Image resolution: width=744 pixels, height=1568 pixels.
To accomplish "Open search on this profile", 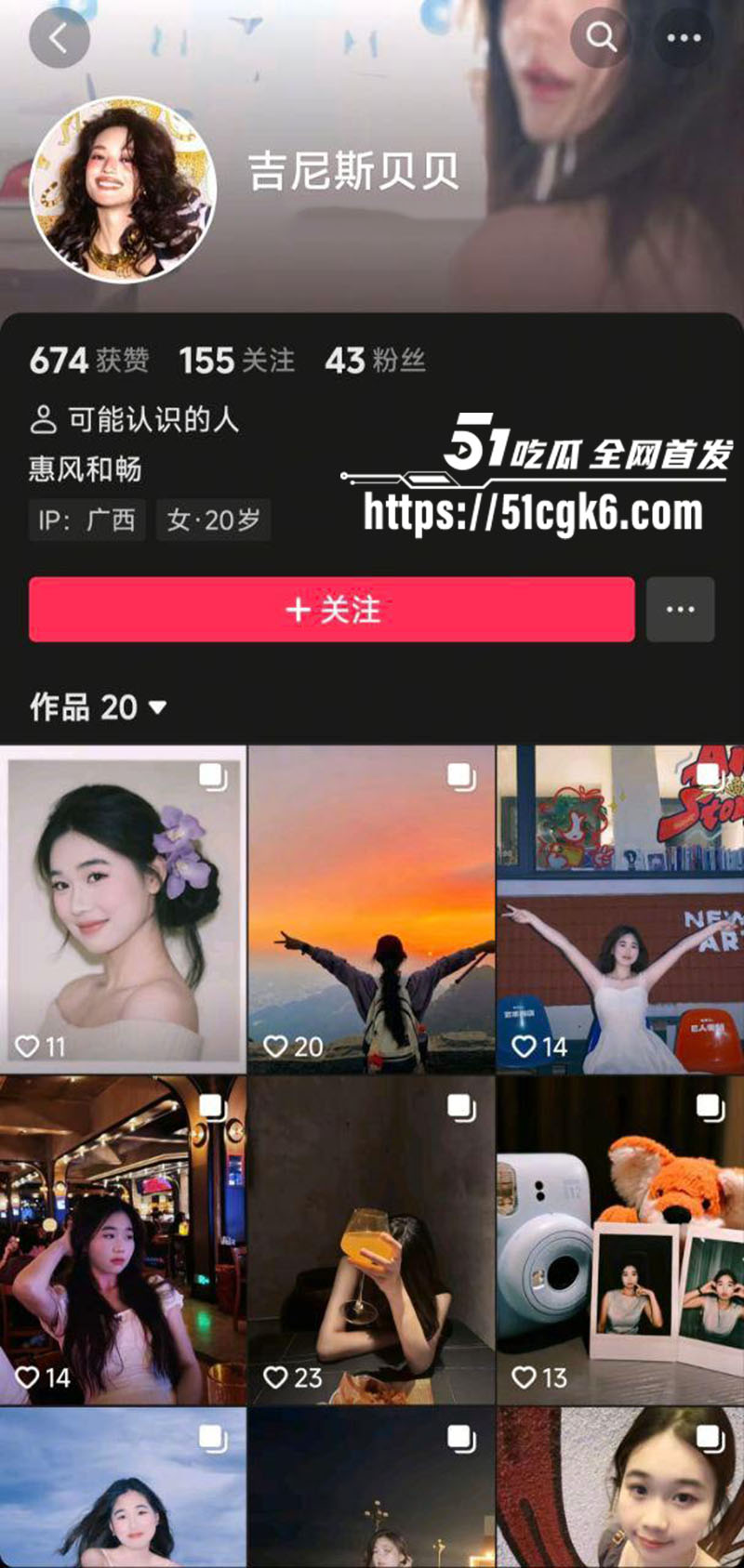I will [601, 38].
